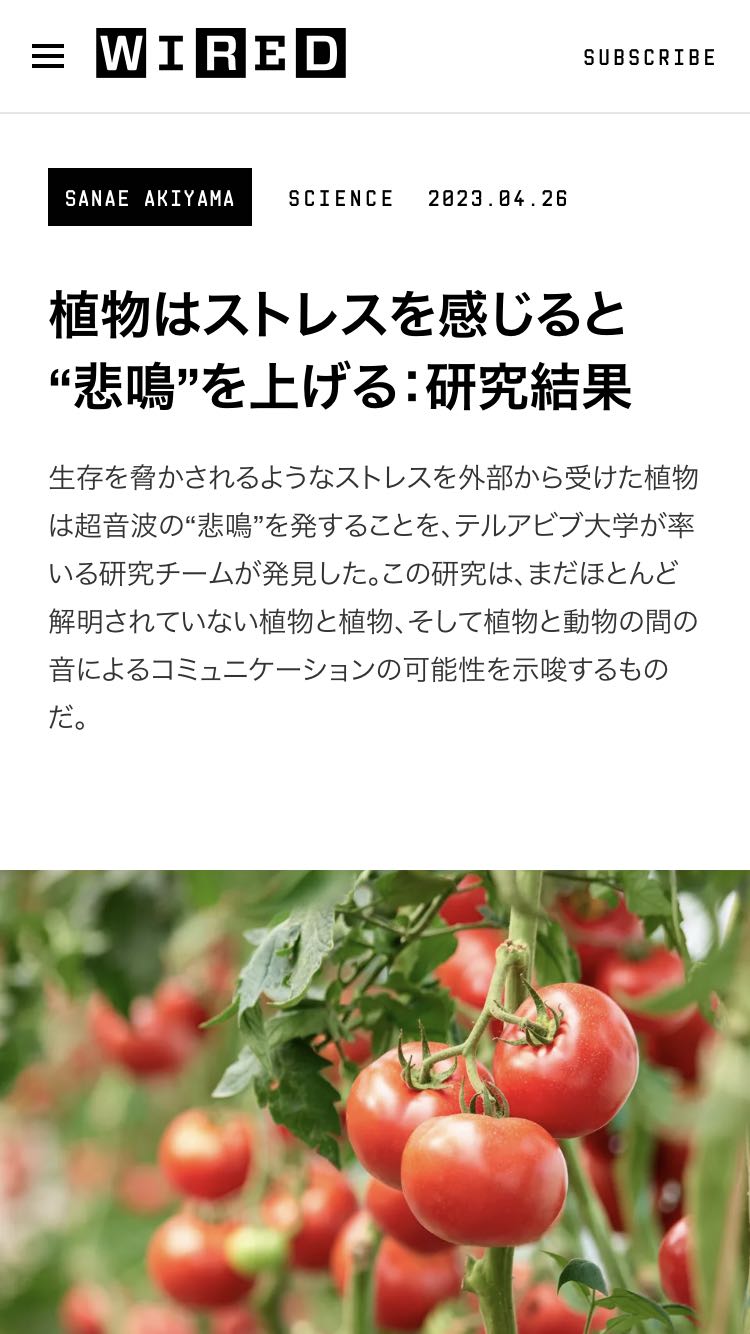Image resolution: width=750 pixels, height=1334 pixels.
Task: Open the SCIENCE category
Action: 341,198
